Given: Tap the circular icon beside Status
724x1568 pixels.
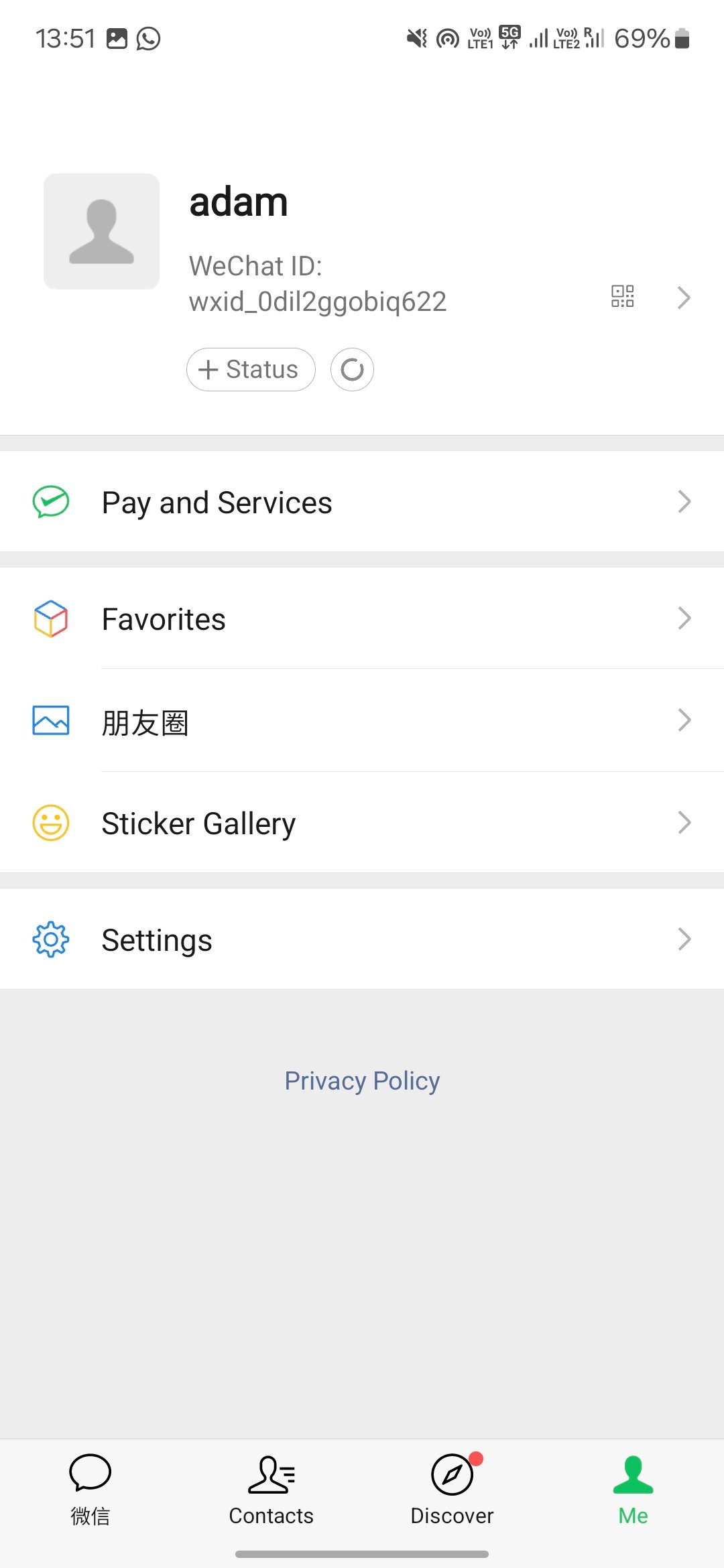Looking at the screenshot, I should click(x=352, y=369).
